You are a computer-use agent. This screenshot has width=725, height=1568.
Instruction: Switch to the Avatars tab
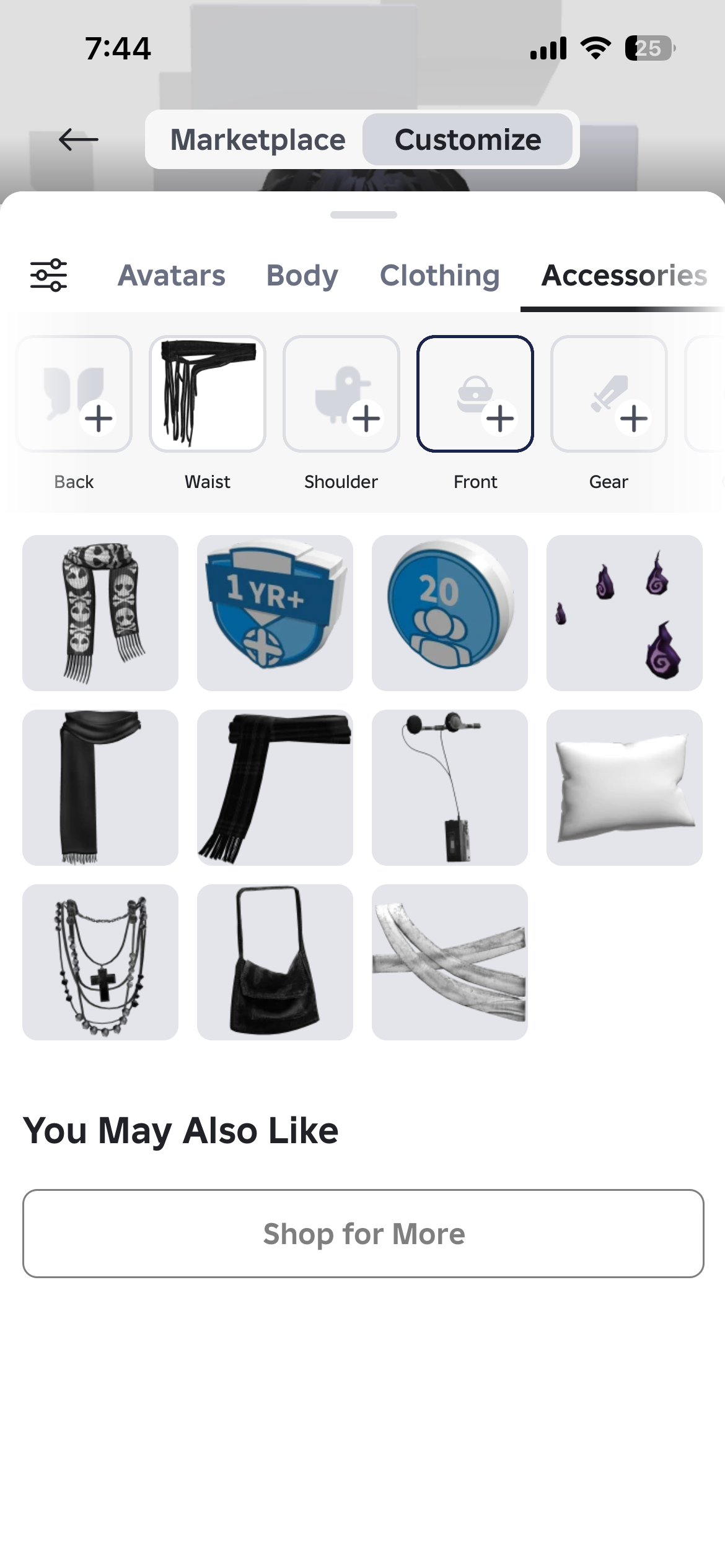pyautogui.click(x=172, y=276)
